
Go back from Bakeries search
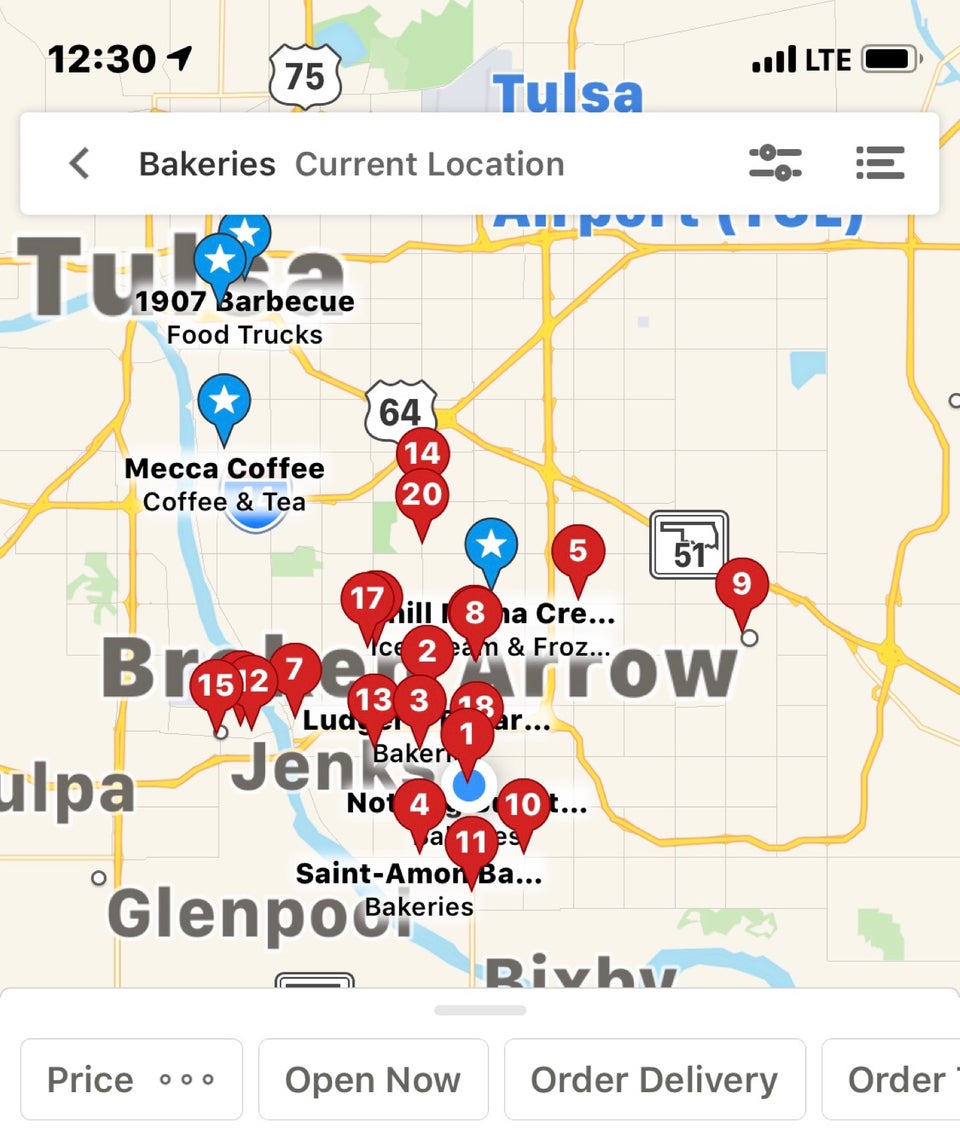click(80, 164)
